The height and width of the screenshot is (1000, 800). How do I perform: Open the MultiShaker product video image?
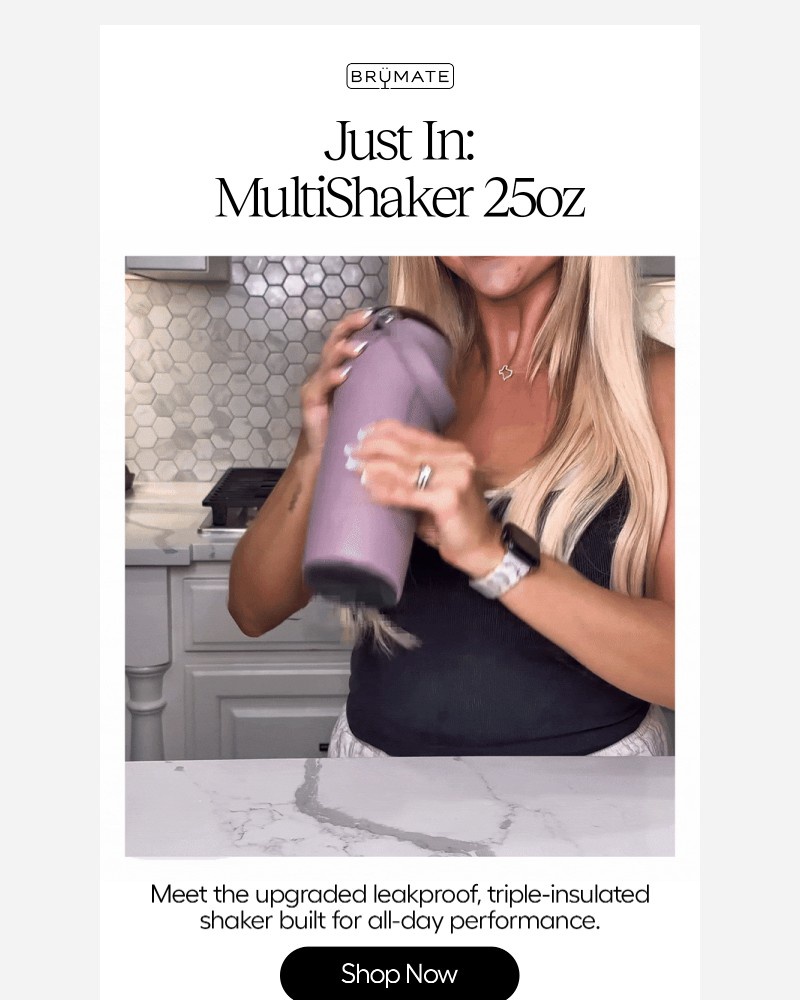[x=399, y=555]
